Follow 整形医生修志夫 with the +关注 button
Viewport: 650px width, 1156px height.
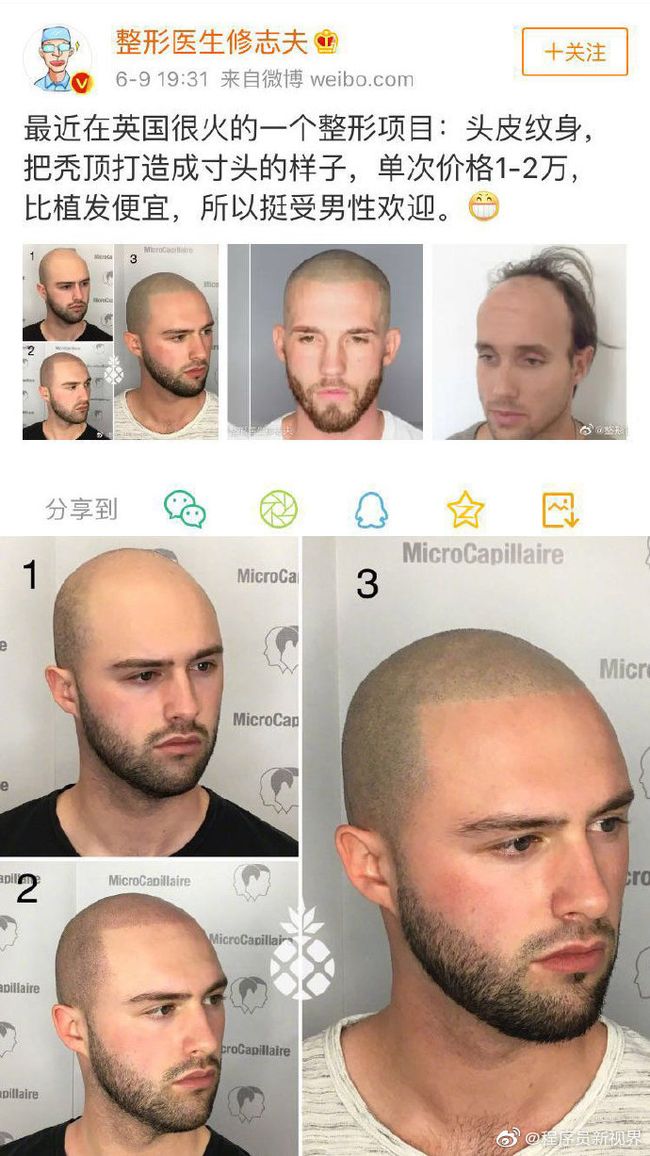pyautogui.click(x=574, y=52)
